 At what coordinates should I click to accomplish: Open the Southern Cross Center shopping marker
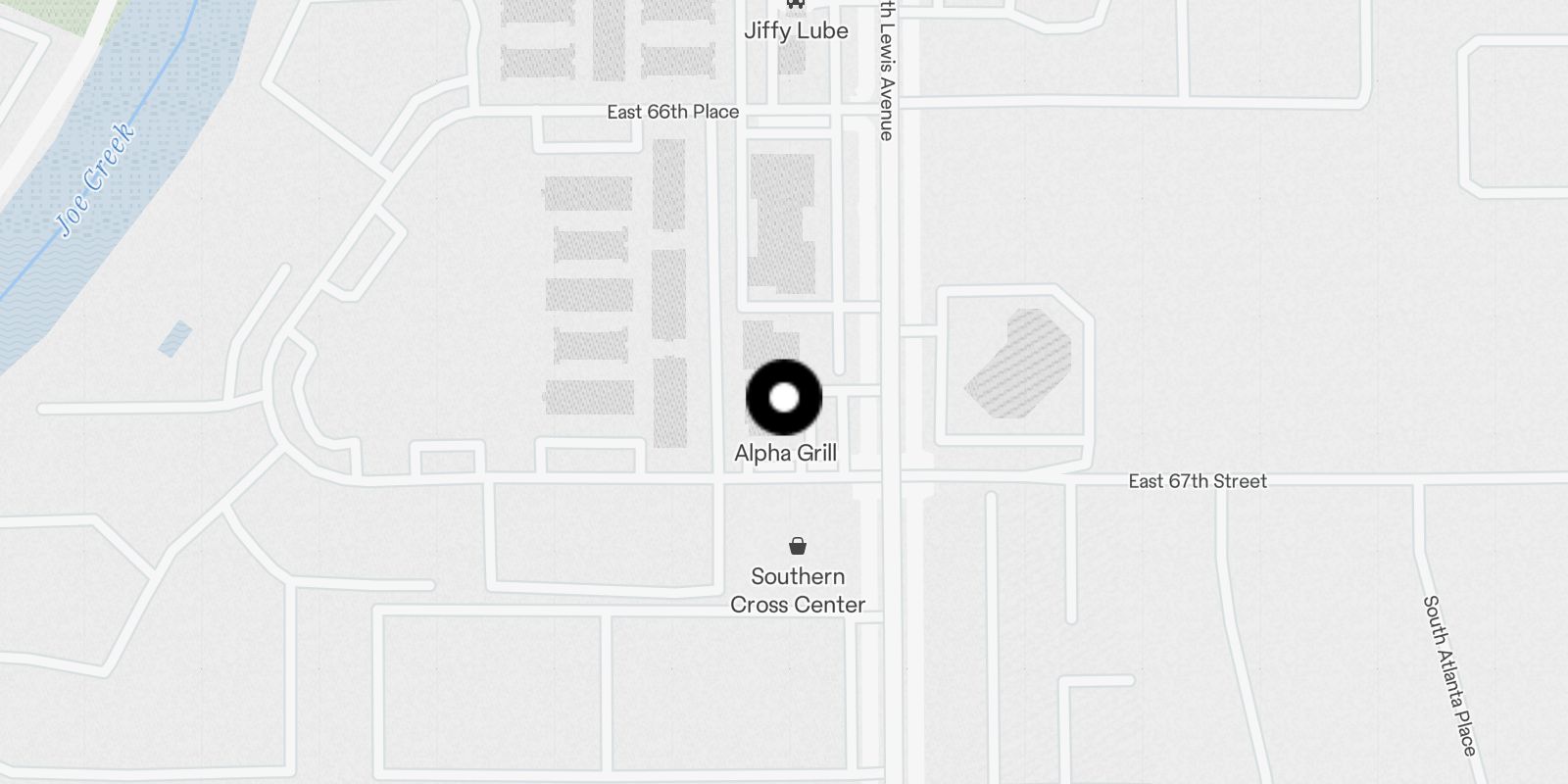pos(798,546)
